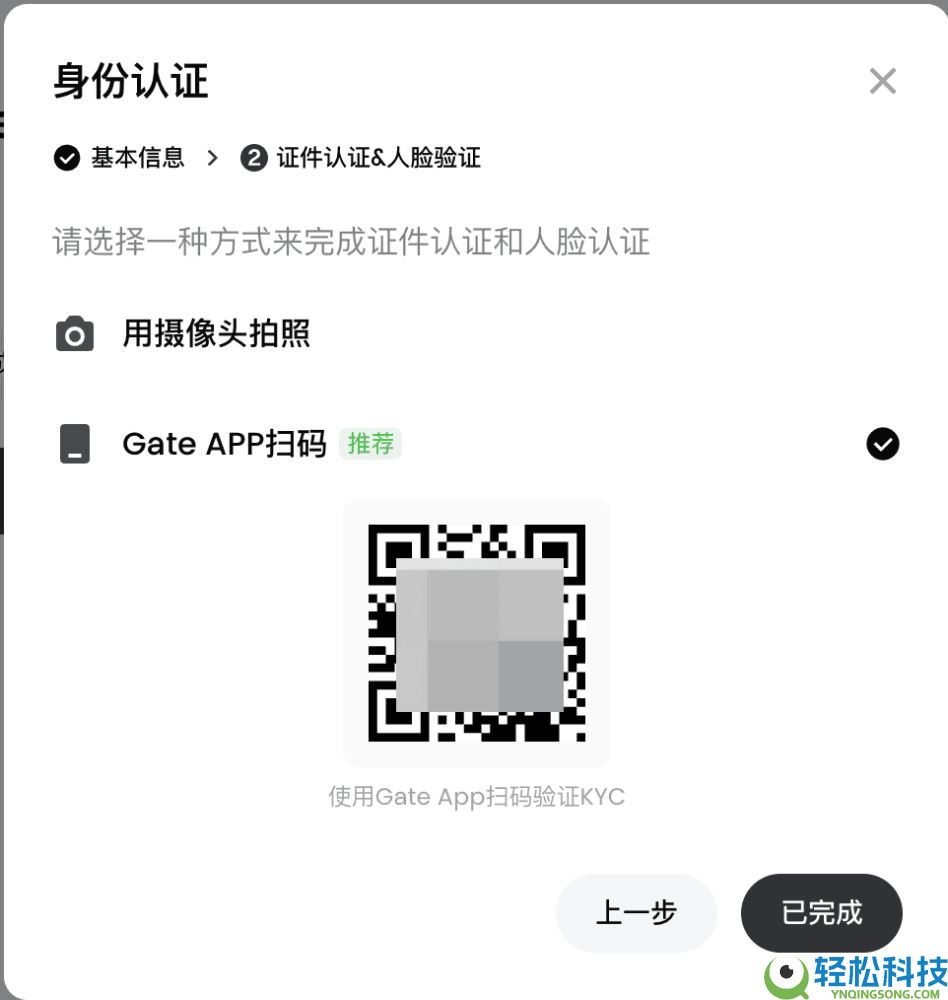Click the 使用Gate App扫码验证KYC caption
This screenshot has width=948, height=1000.
pos(476,796)
